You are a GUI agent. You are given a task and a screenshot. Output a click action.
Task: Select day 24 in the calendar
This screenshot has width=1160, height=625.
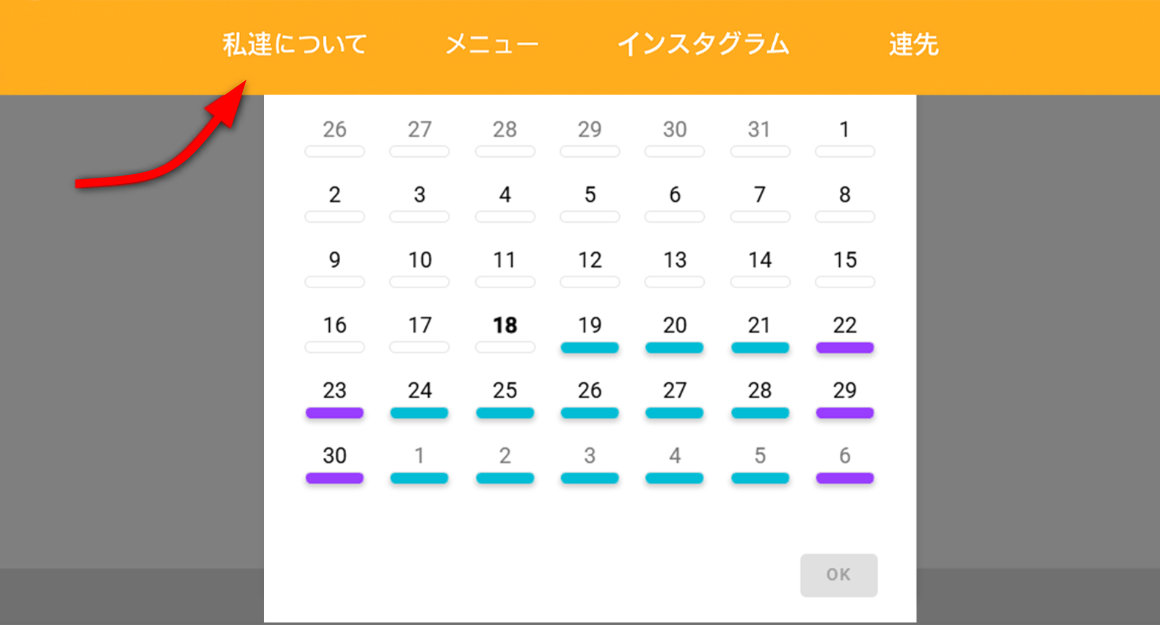[420, 391]
